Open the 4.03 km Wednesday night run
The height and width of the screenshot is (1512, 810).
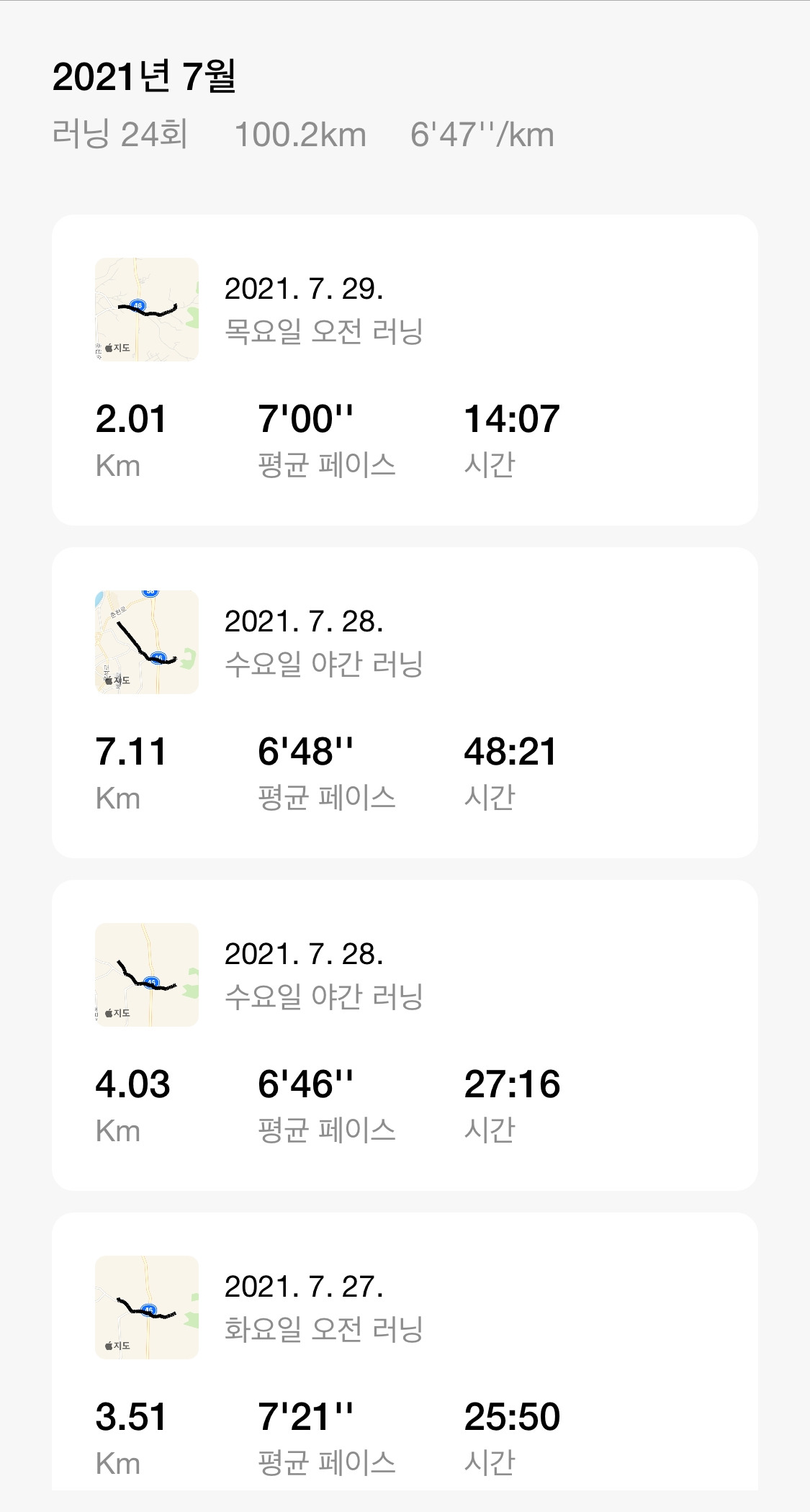(405, 1035)
